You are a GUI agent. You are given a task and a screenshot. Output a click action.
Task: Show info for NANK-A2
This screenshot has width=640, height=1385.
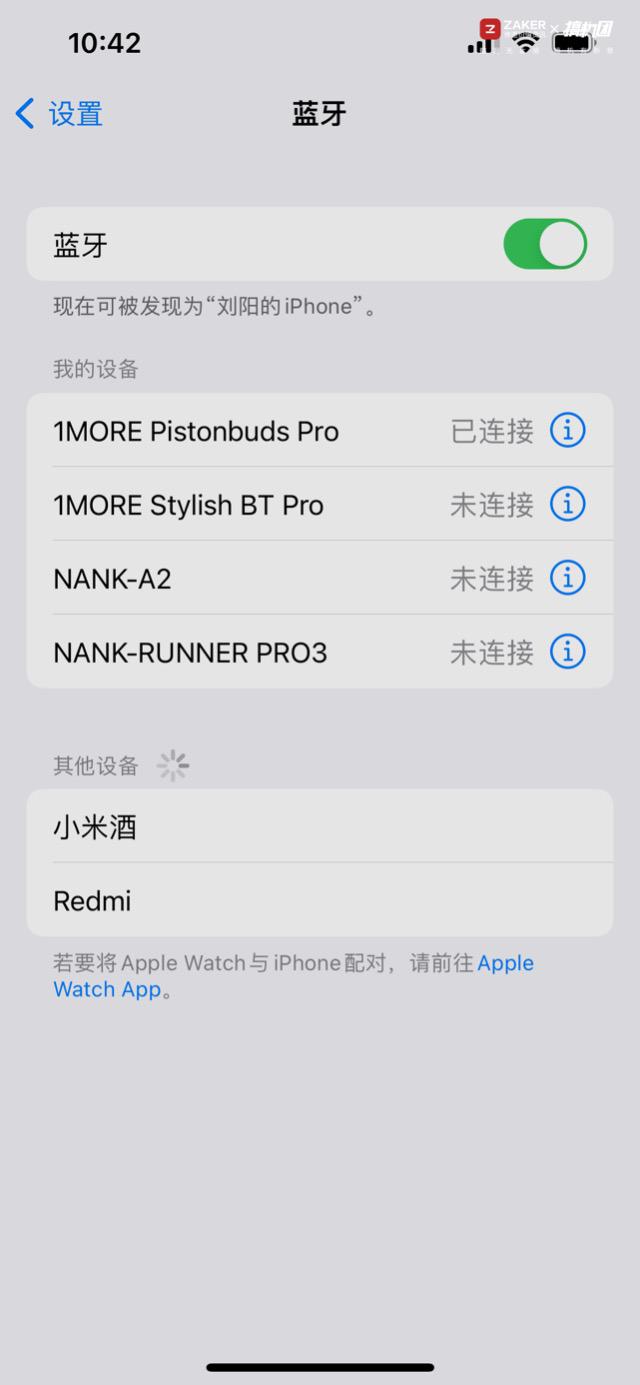click(567, 578)
